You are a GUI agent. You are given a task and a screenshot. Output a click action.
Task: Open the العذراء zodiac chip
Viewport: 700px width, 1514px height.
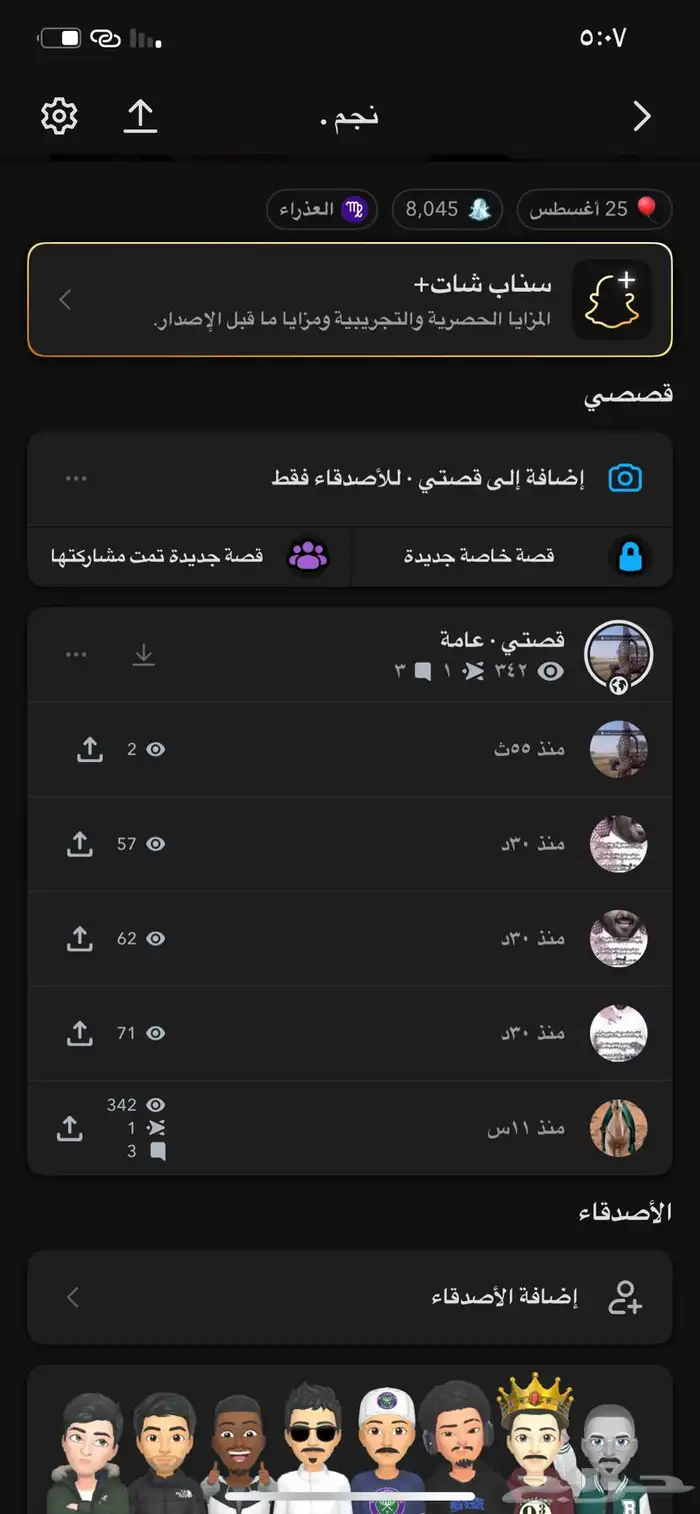(322, 210)
